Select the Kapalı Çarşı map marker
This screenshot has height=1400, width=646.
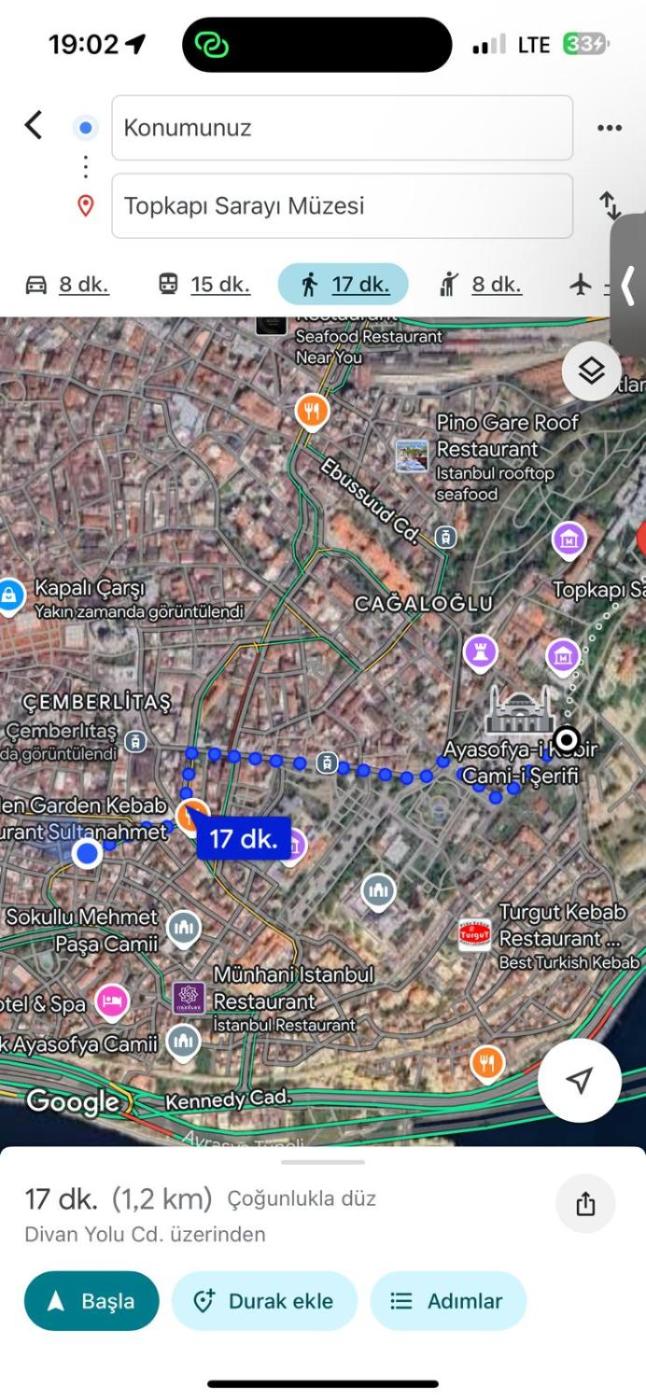tap(11, 596)
